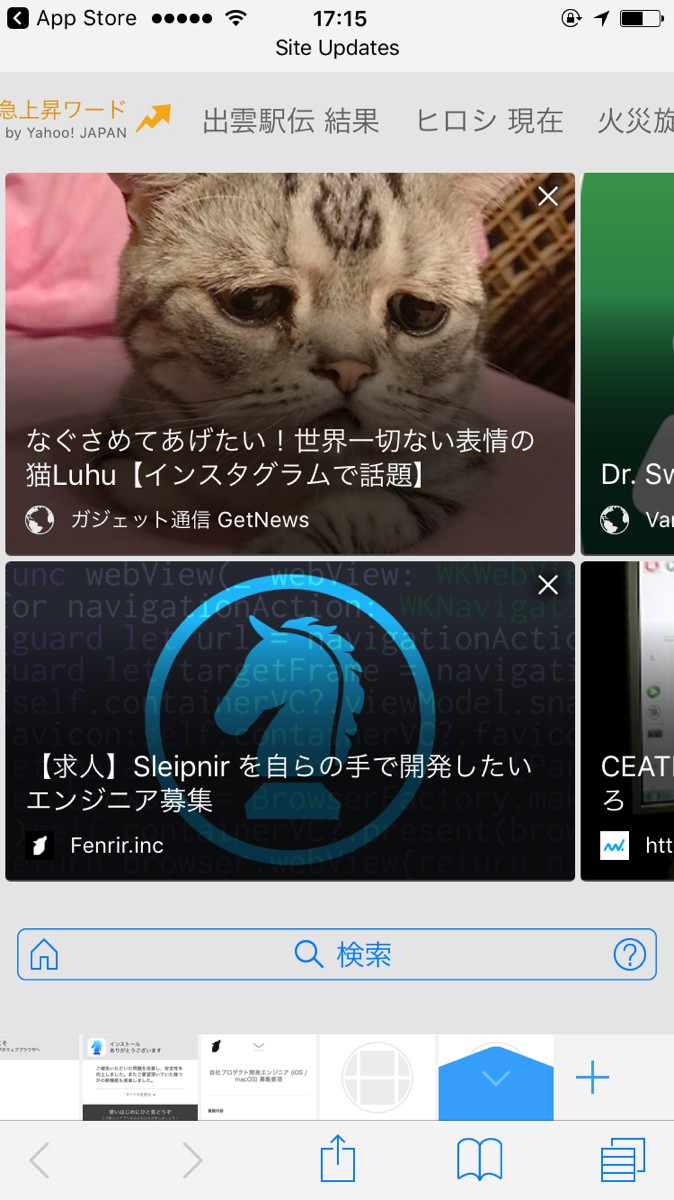Open trending word ヒロシ 現在
Screen dimensions: 674x1200
point(489,121)
